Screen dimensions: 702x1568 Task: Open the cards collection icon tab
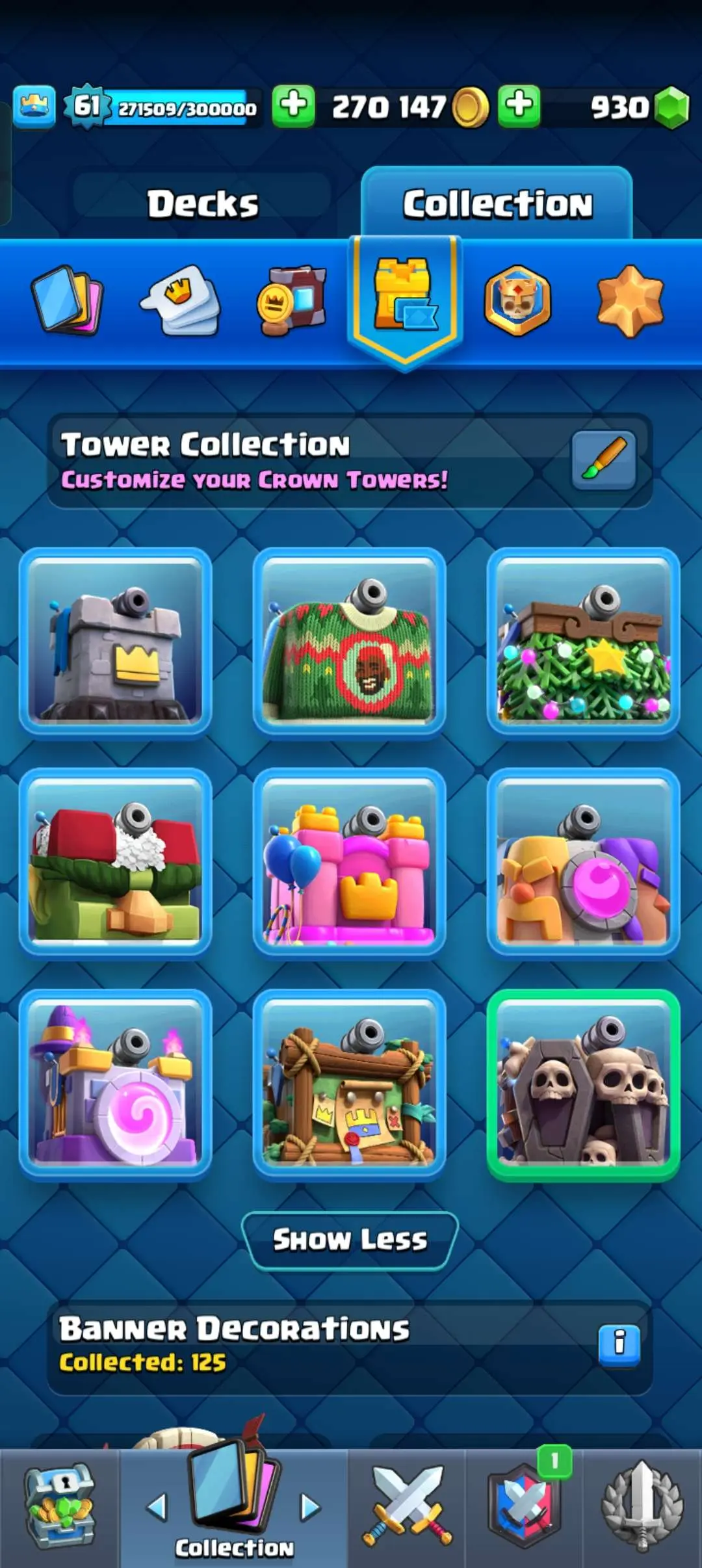[67, 300]
